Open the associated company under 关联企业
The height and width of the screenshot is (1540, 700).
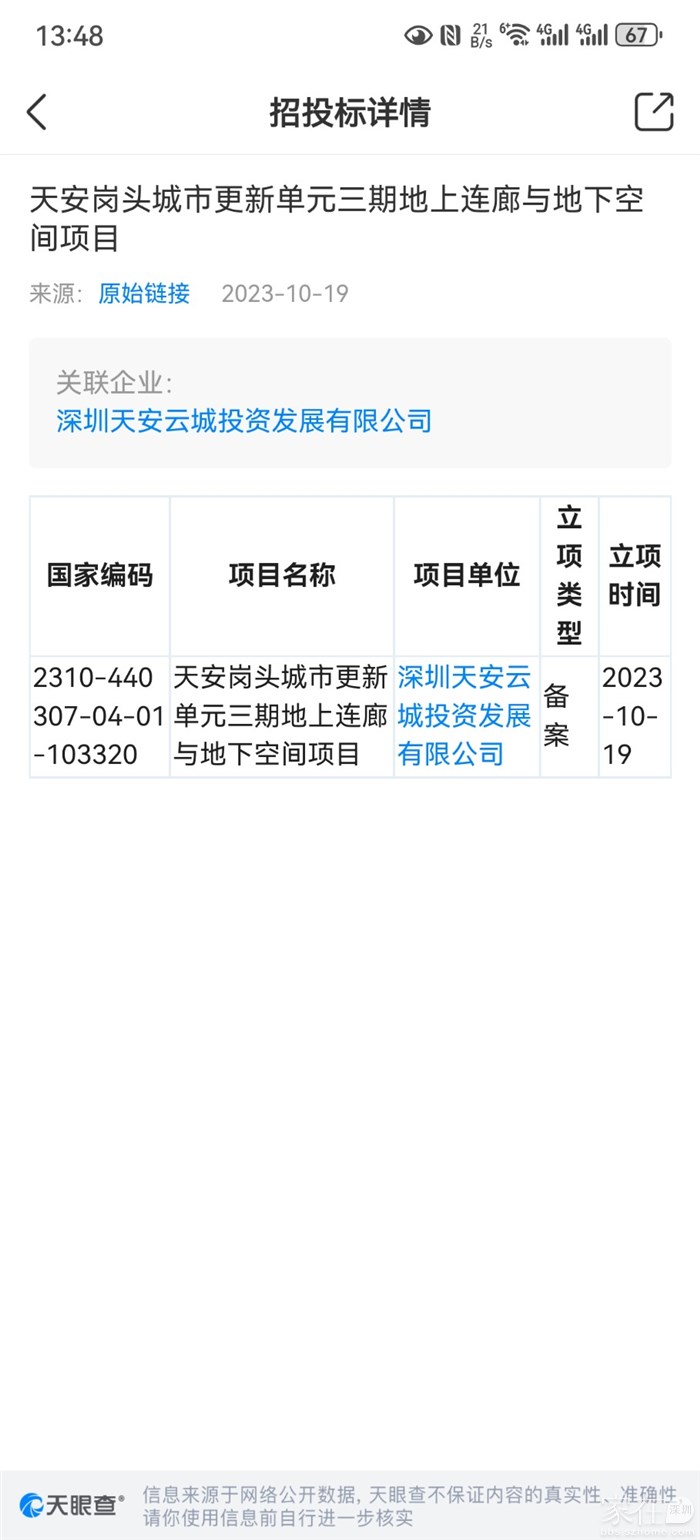click(244, 420)
